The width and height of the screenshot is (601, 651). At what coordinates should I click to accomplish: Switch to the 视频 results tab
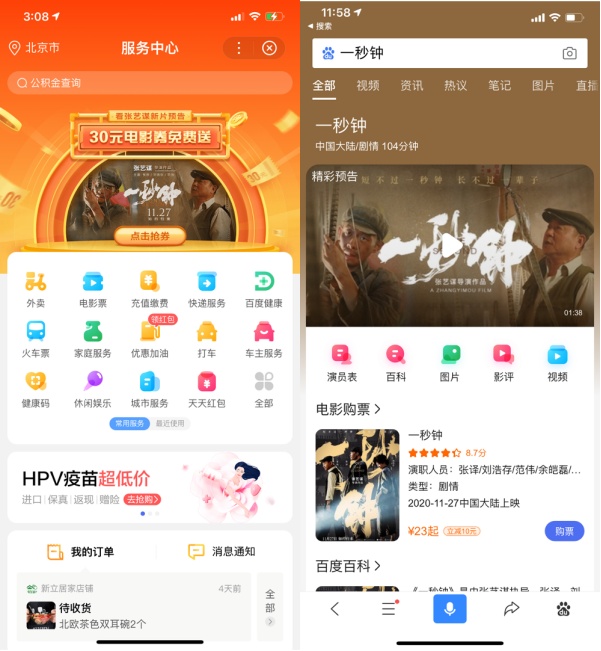point(368,86)
